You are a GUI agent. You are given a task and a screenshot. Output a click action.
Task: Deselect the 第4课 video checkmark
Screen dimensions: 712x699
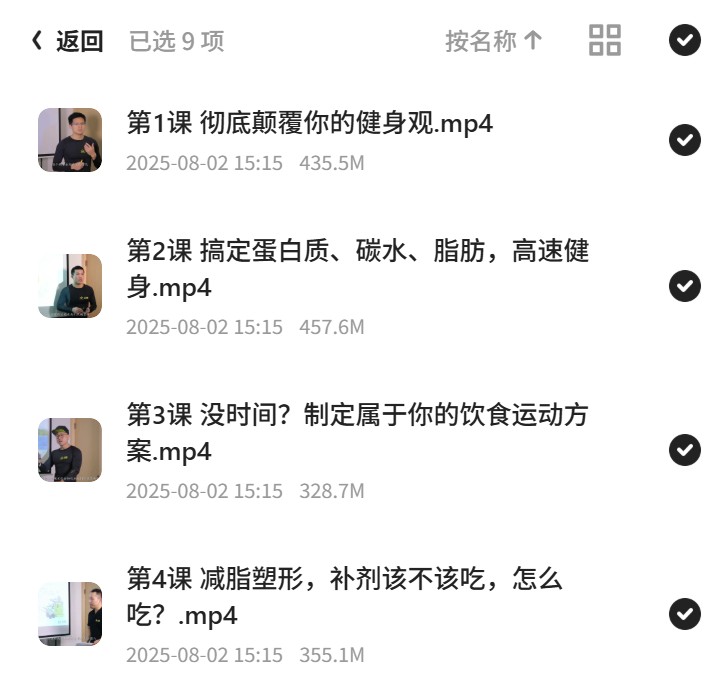click(684, 614)
